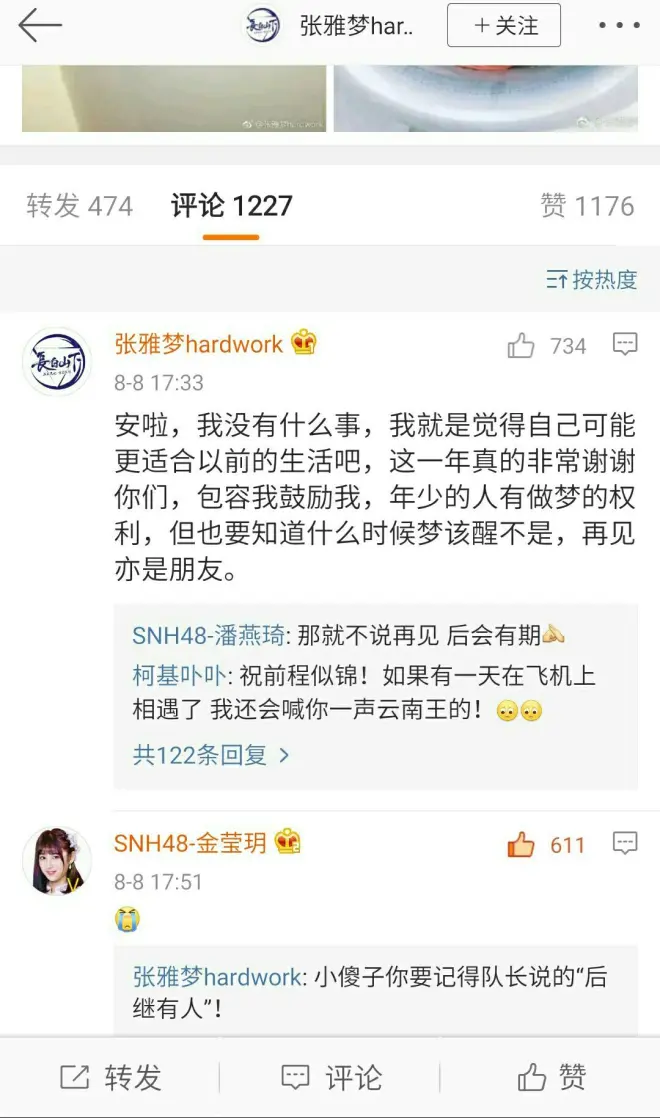Open SNH48-潘燕琦's profile link in the replies

(x=208, y=635)
